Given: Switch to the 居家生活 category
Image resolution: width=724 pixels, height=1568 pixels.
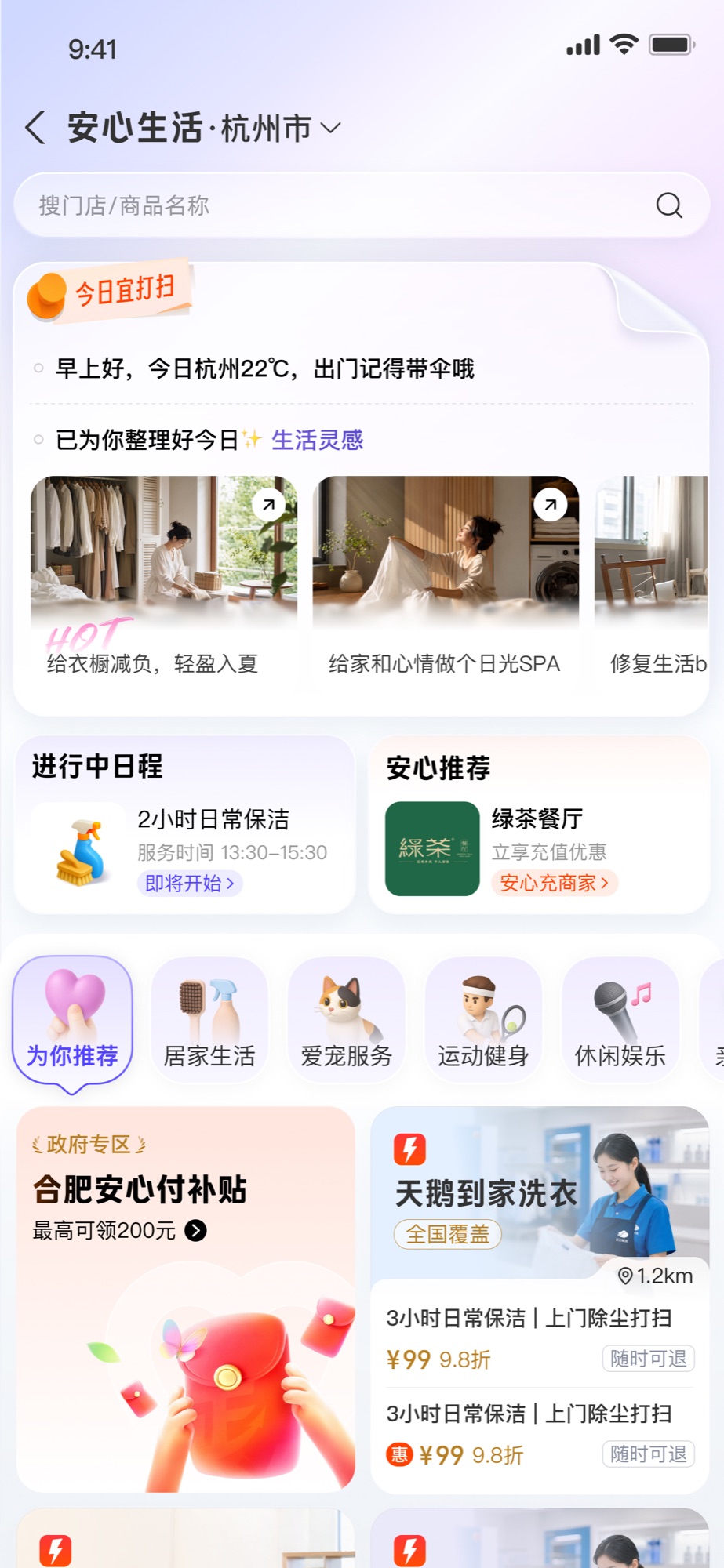Looking at the screenshot, I should click(x=209, y=1021).
